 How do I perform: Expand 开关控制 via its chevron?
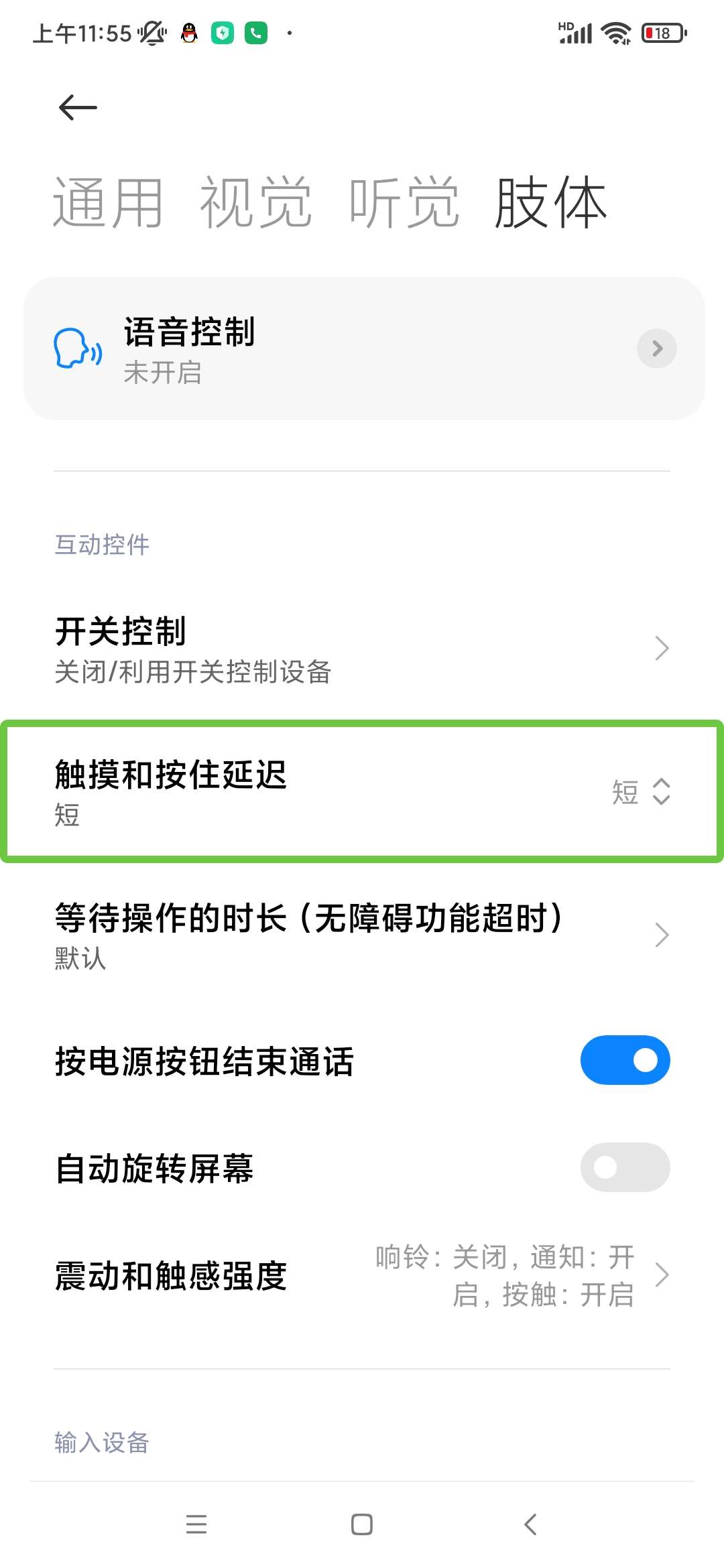point(662,647)
